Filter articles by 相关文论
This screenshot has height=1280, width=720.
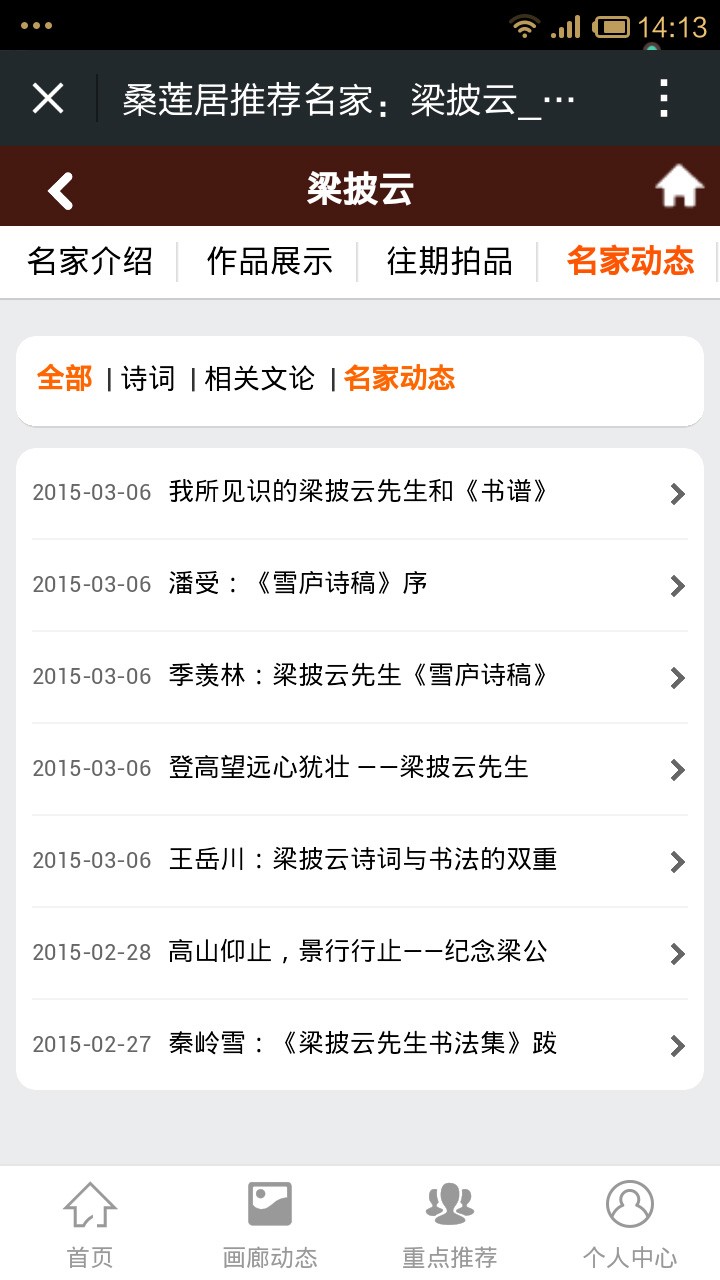coord(259,378)
